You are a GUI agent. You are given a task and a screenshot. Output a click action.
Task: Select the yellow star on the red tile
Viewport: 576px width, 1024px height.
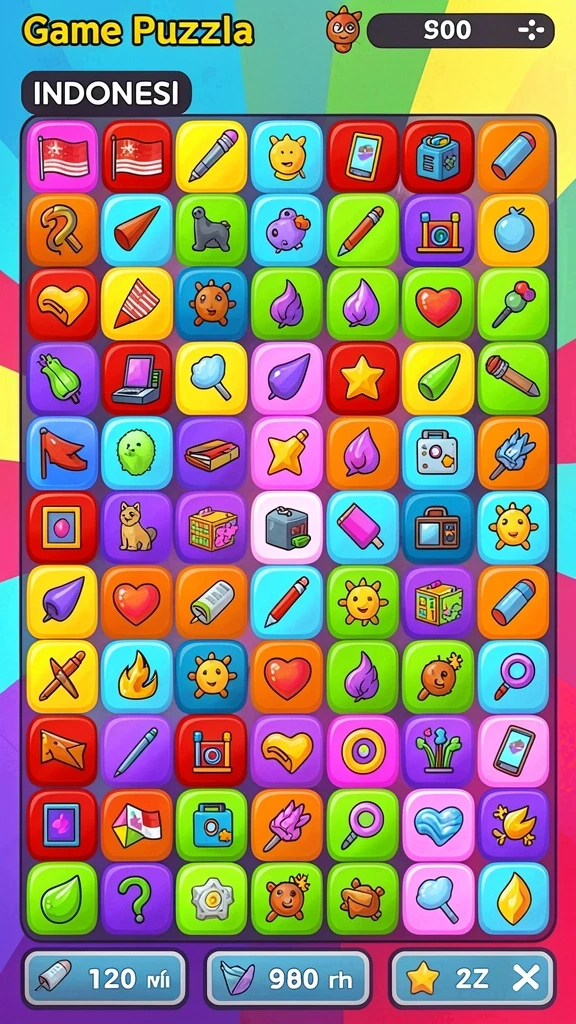pos(362,379)
